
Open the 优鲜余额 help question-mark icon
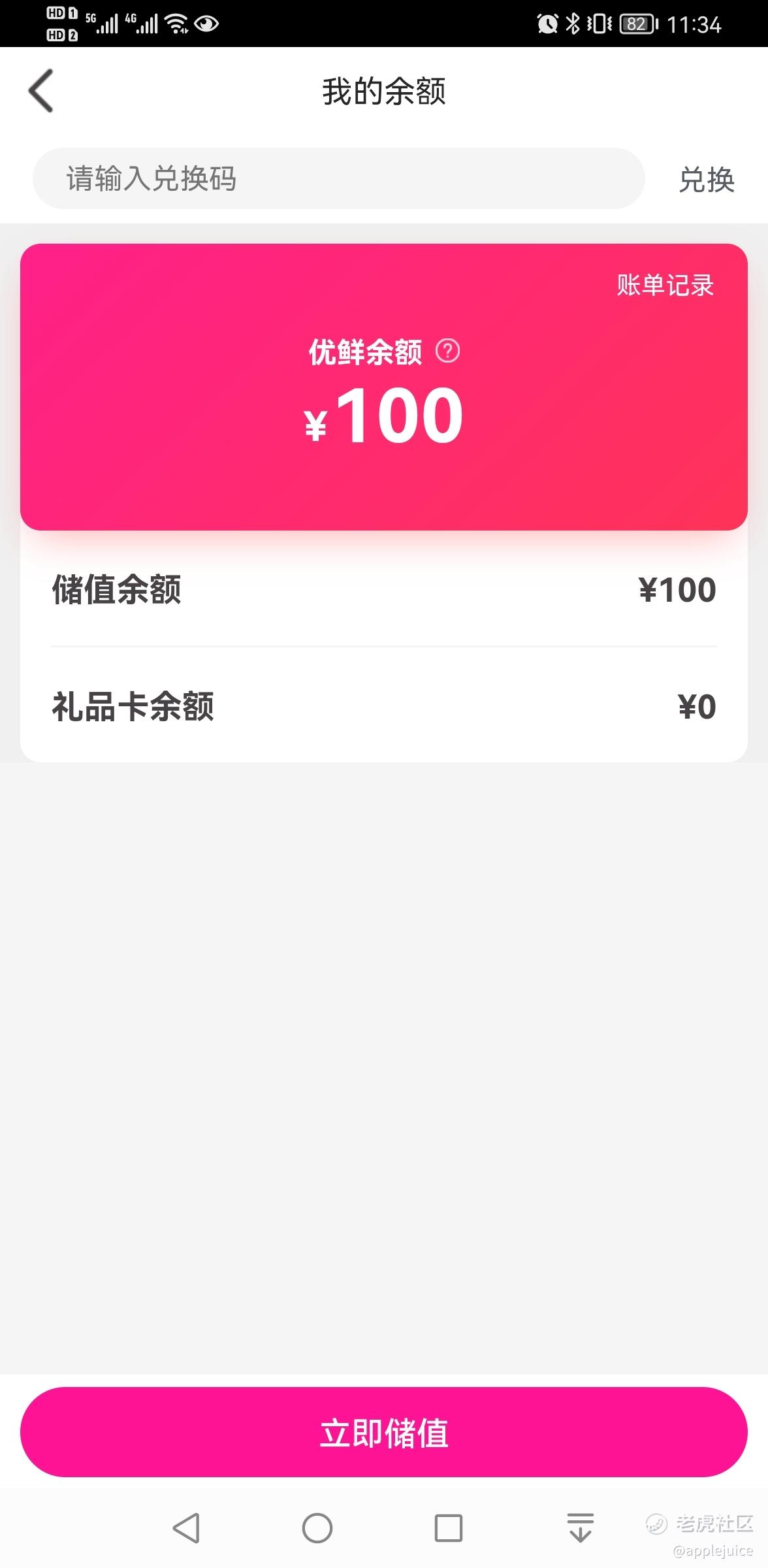(447, 351)
